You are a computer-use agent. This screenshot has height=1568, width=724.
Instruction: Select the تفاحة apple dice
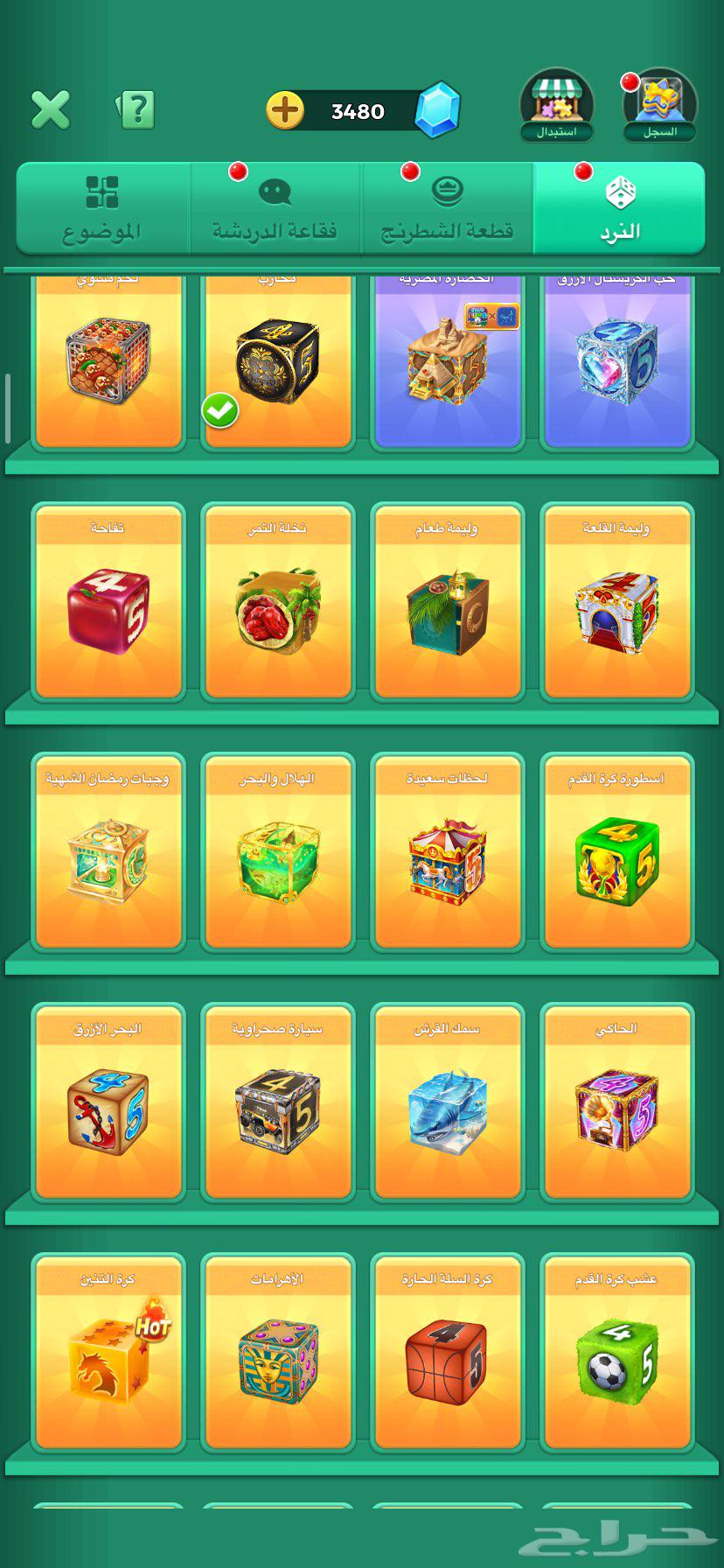[108, 602]
